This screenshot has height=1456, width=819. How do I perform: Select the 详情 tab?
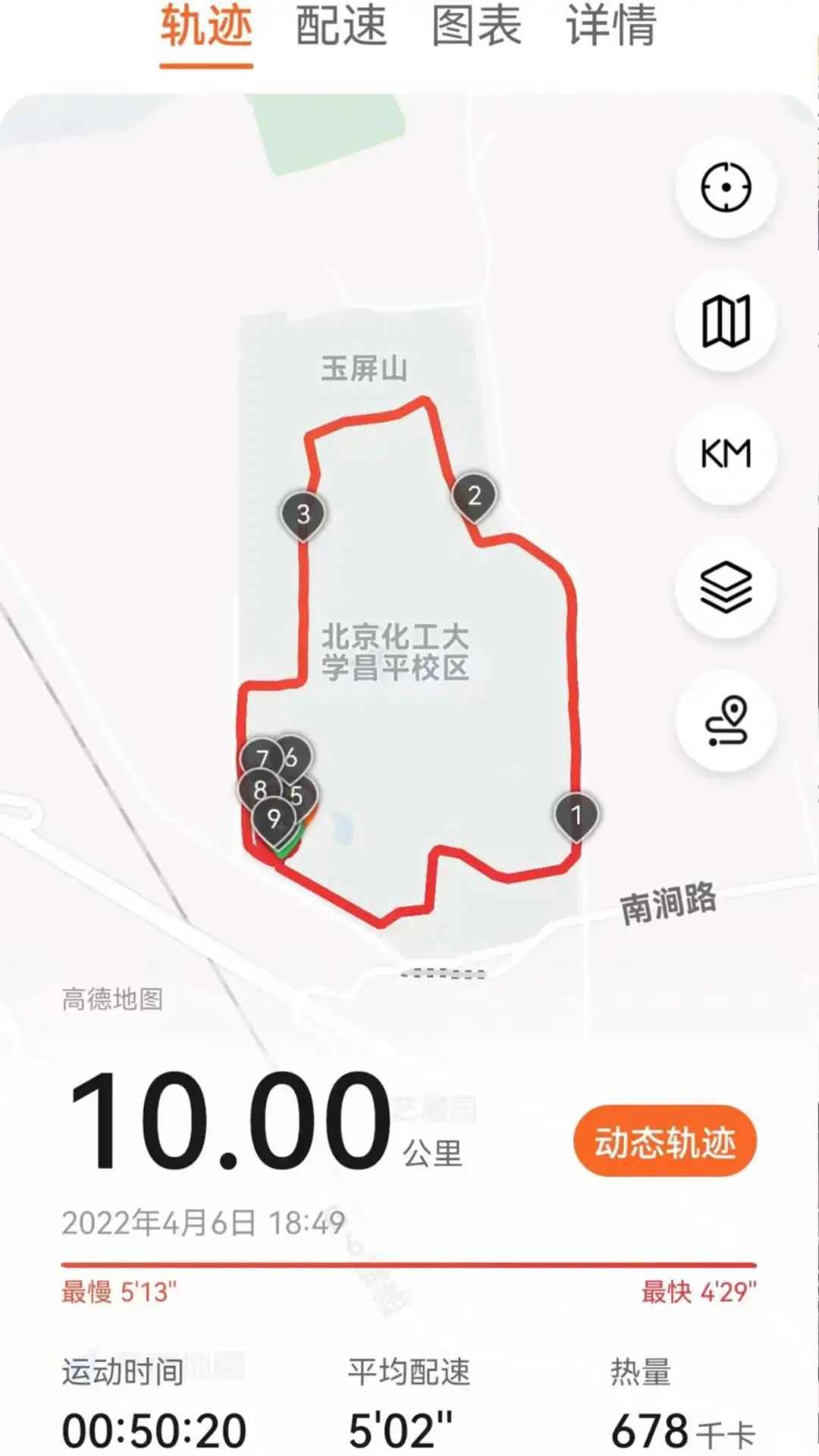coord(611,26)
